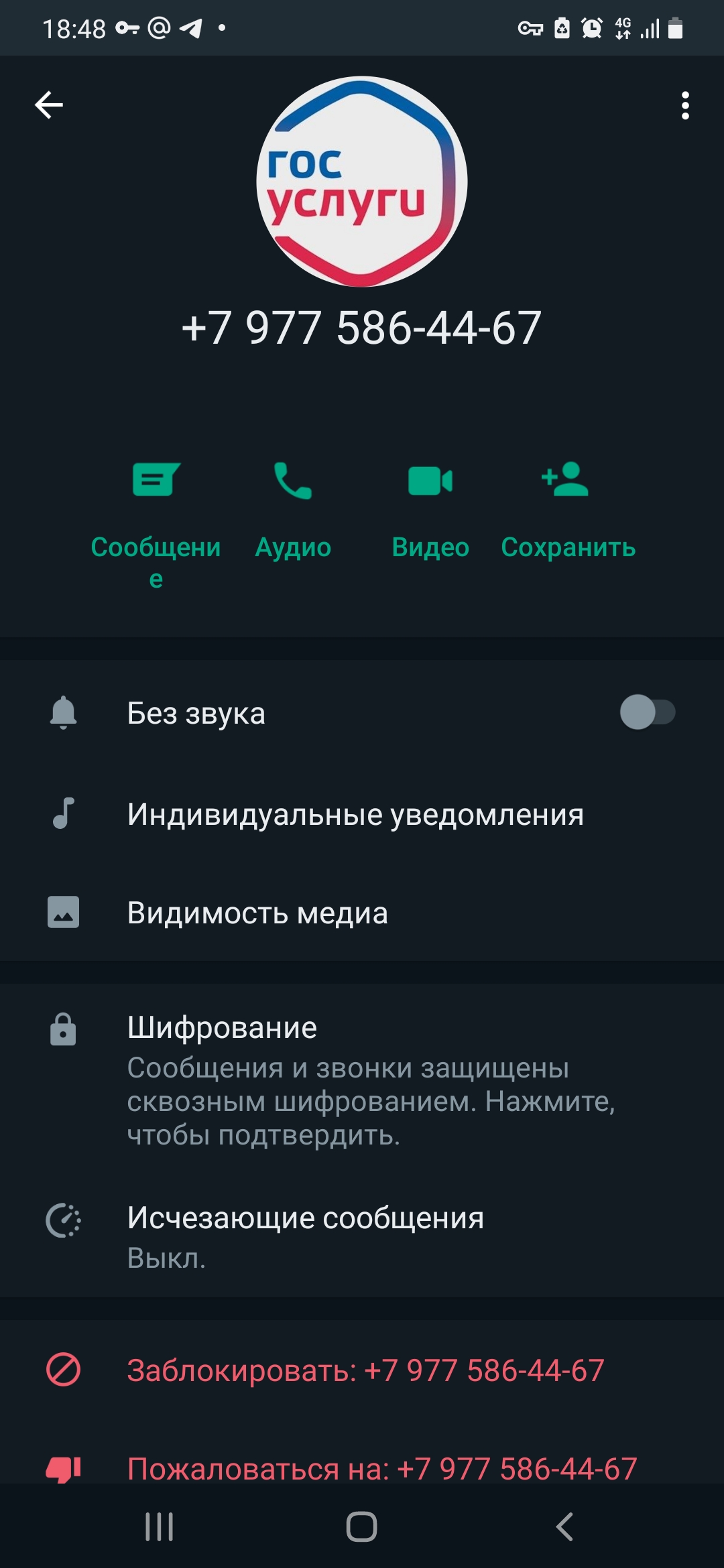Open Видимость медиа setting
The height and width of the screenshot is (1568, 724).
click(362, 913)
